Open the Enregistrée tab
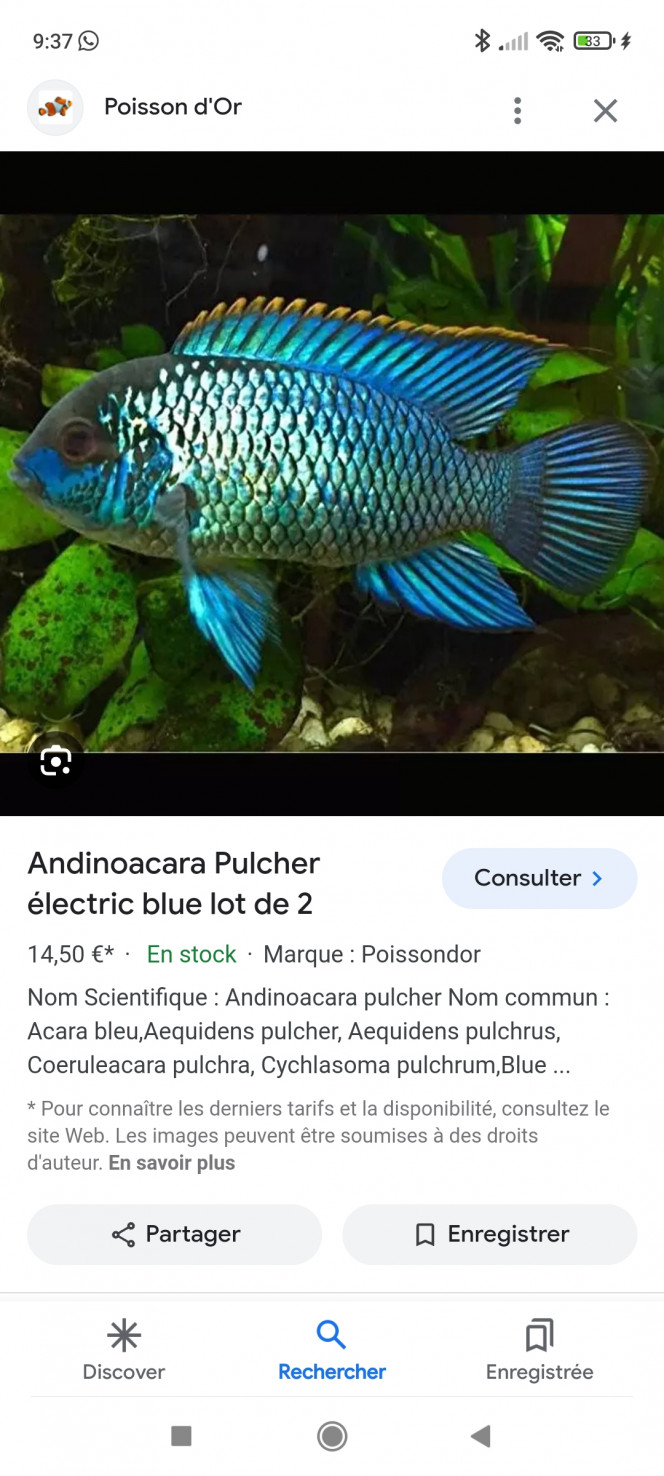Image resolution: width=664 pixels, height=1476 pixels. tap(539, 1350)
